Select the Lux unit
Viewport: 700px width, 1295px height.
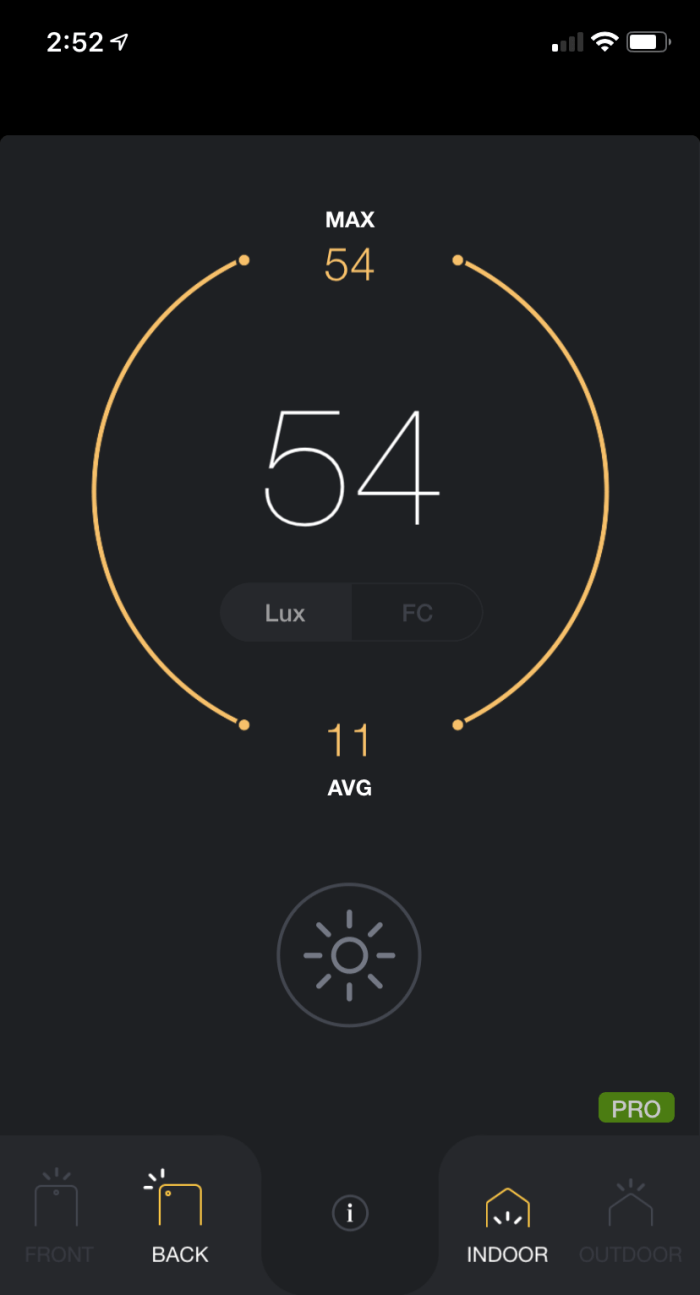click(x=286, y=613)
